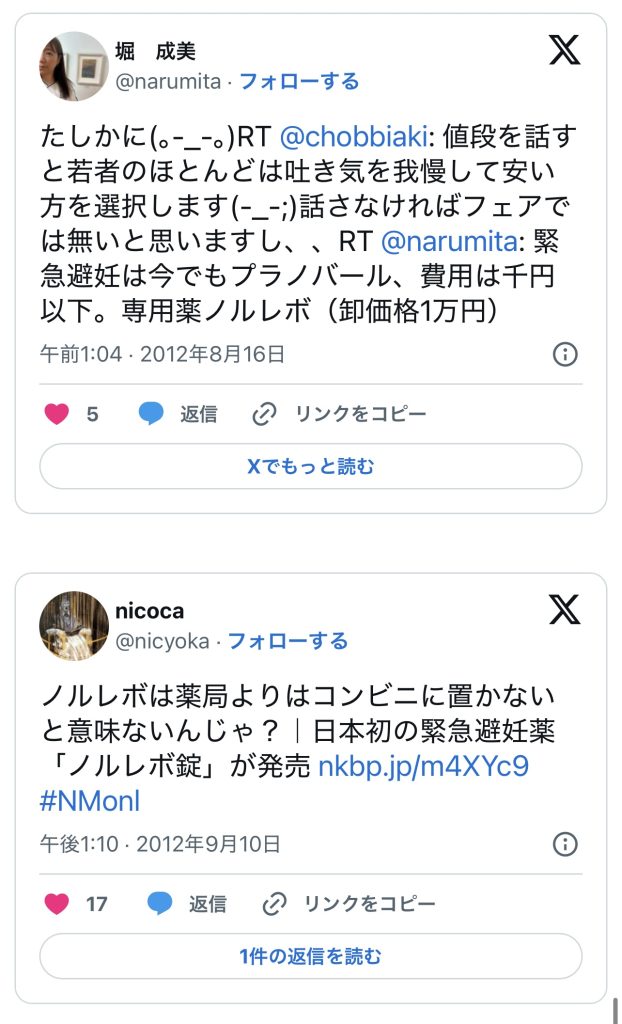This screenshot has height=1024, width=622.
Task: Open the #NMonl hashtag
Action: tap(90, 801)
